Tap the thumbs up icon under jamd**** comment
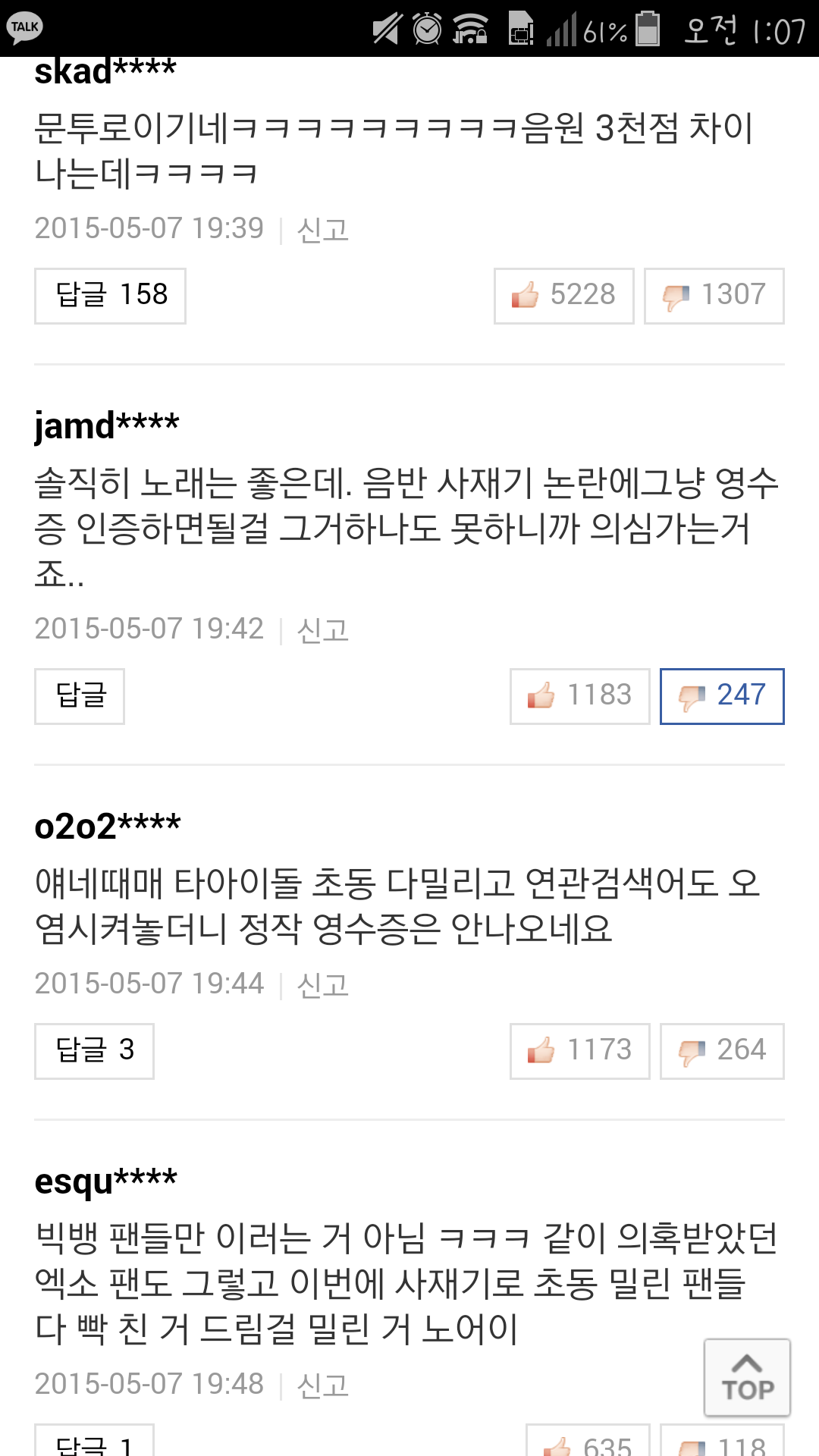 pos(543,695)
